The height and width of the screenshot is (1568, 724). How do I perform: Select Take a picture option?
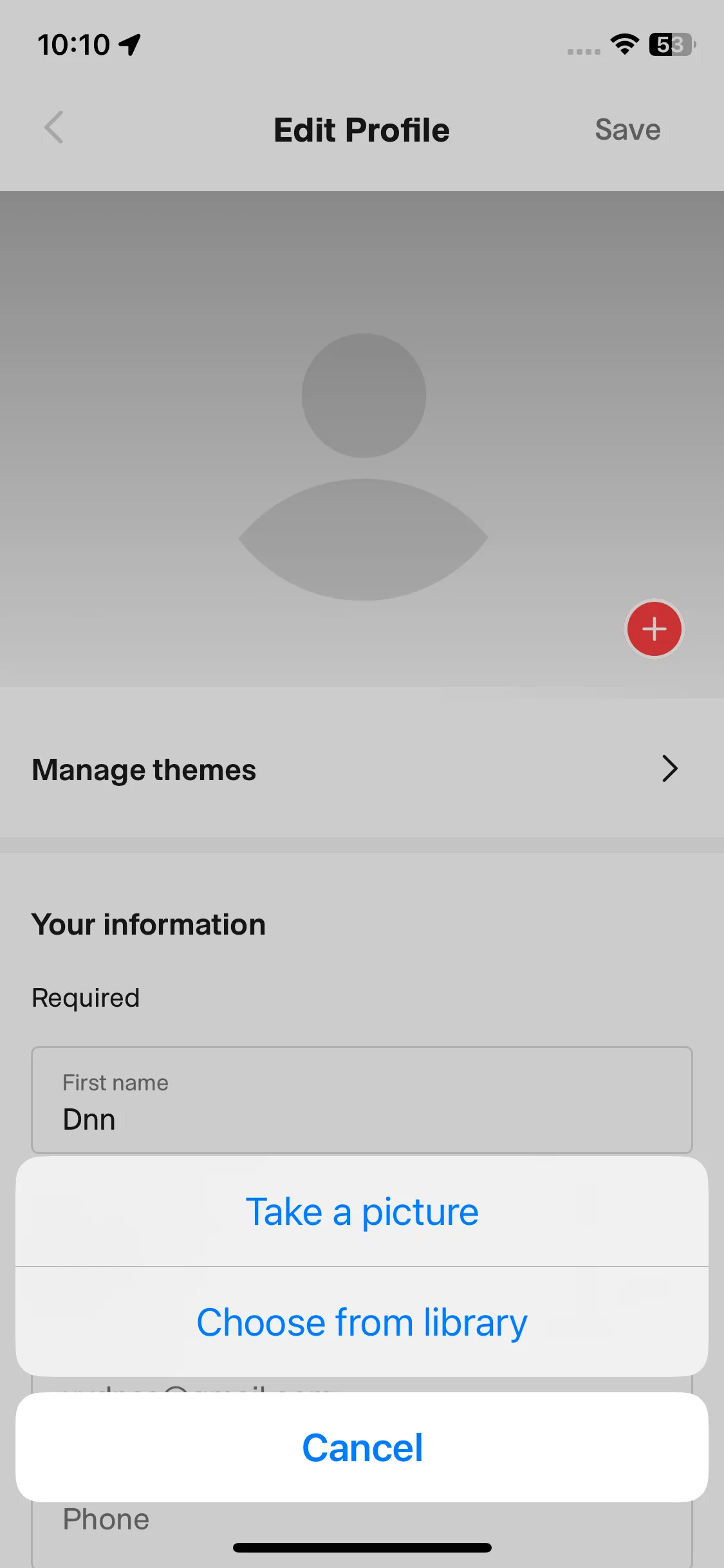click(x=362, y=1212)
